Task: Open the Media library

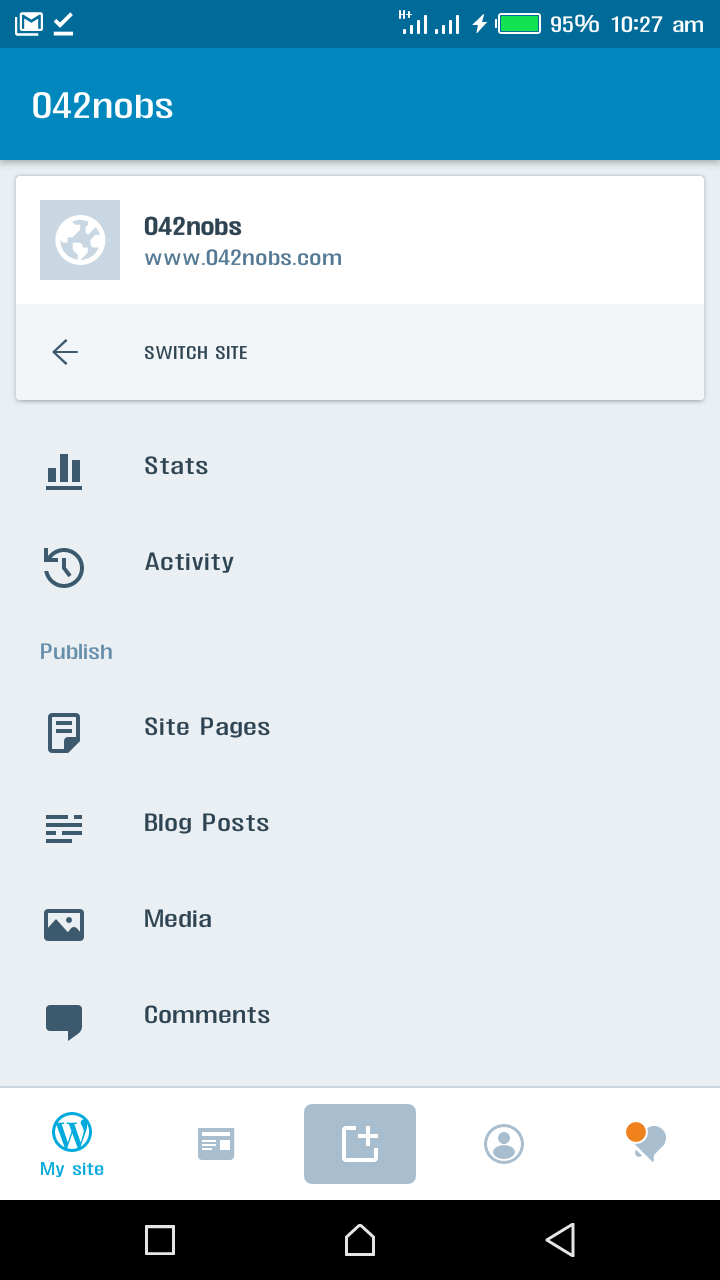Action: (x=360, y=919)
